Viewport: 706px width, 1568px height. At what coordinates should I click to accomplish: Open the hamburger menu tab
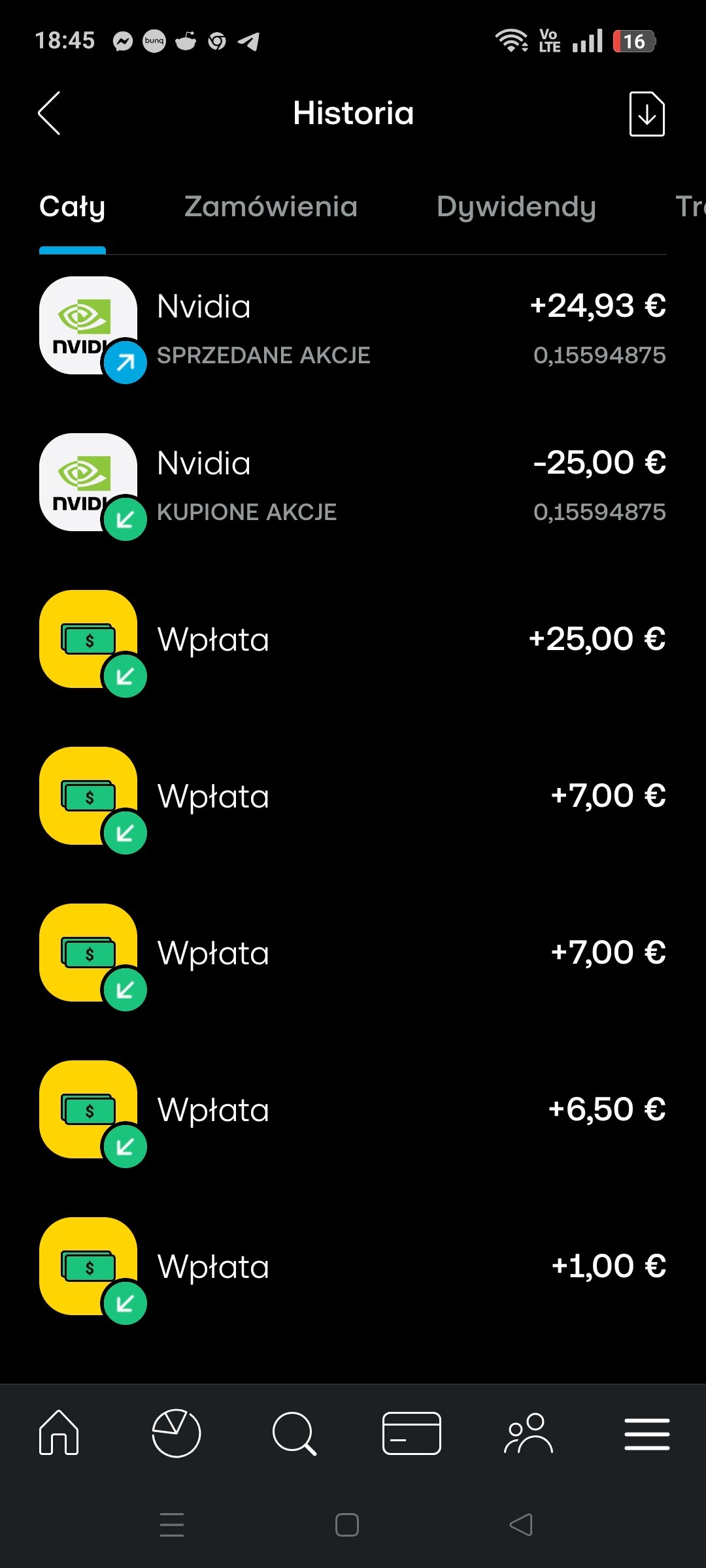647,1433
